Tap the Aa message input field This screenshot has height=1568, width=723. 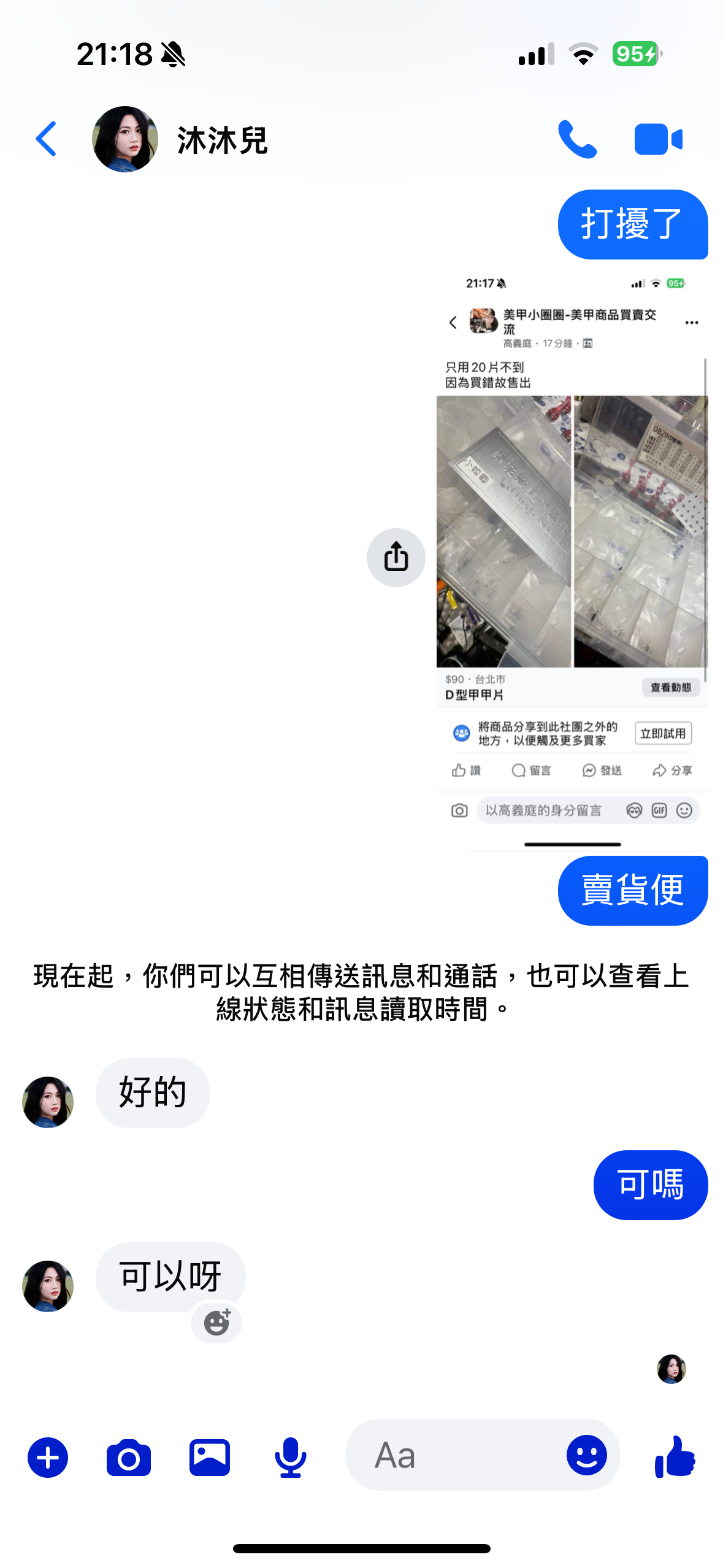click(429, 1455)
